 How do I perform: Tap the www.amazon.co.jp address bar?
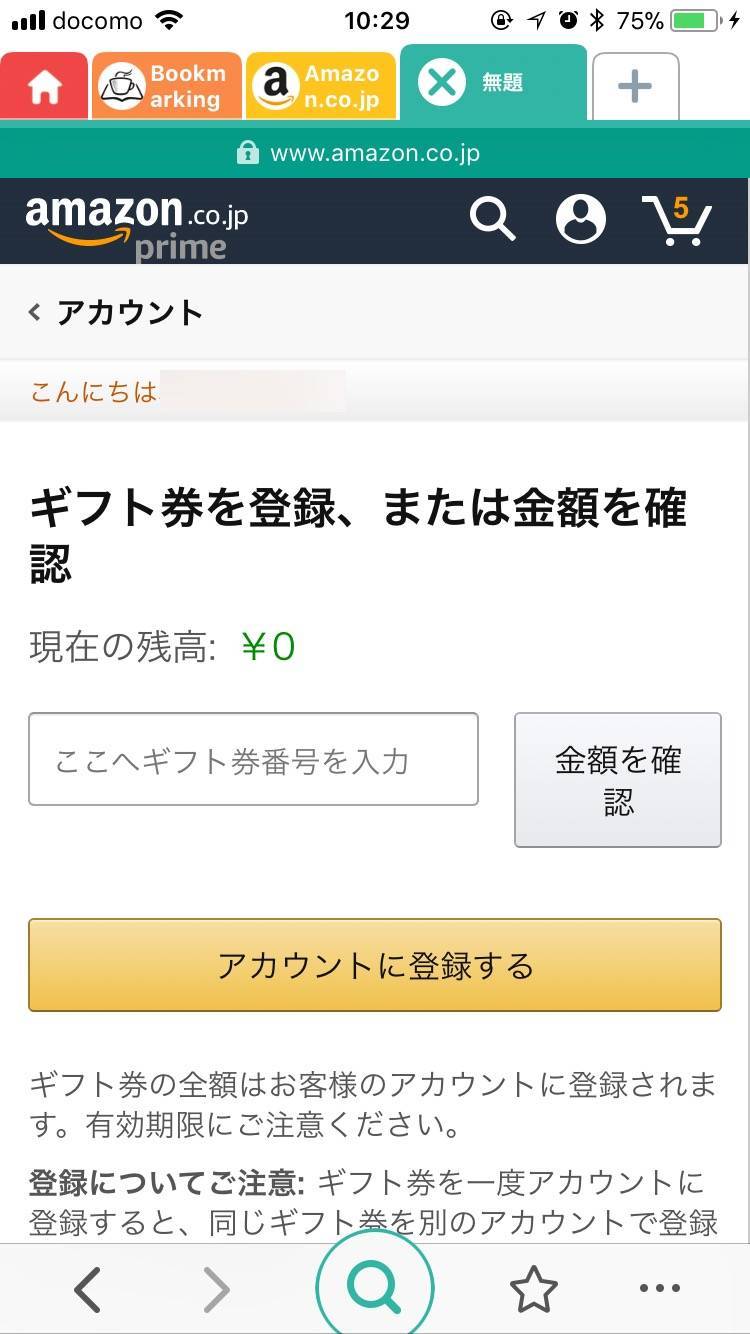click(375, 153)
